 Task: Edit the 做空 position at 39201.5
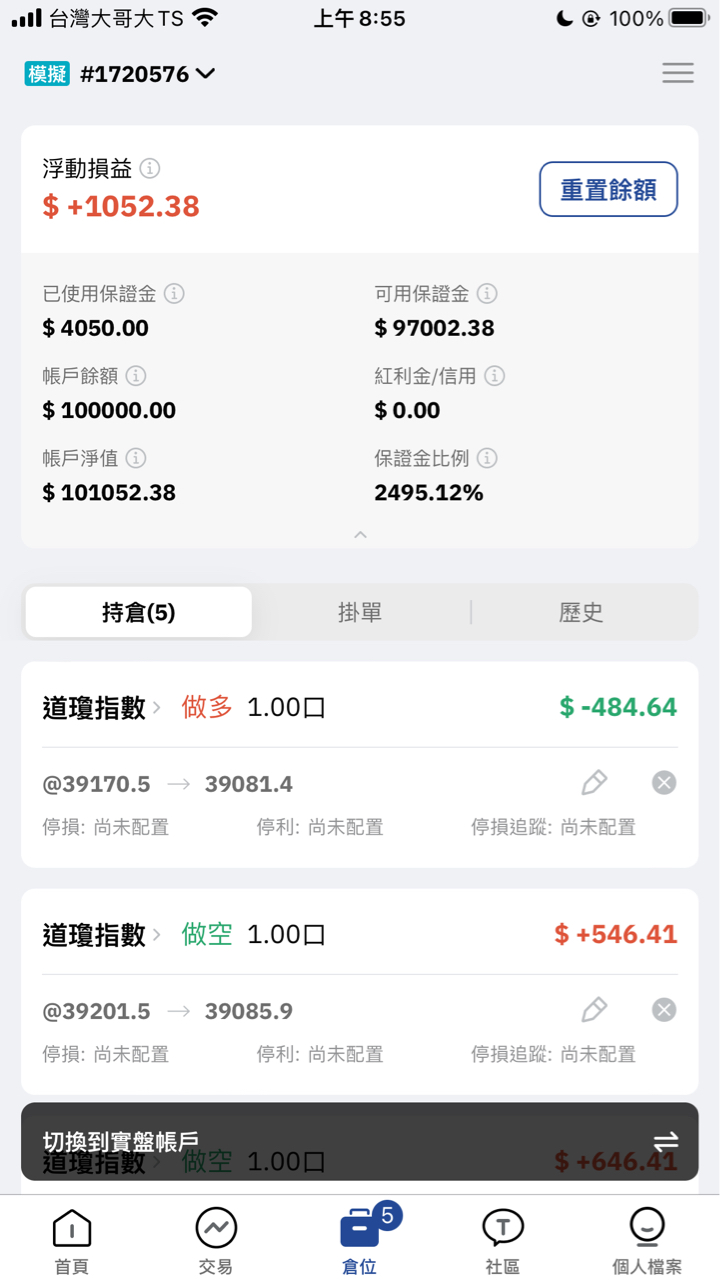coord(594,1010)
